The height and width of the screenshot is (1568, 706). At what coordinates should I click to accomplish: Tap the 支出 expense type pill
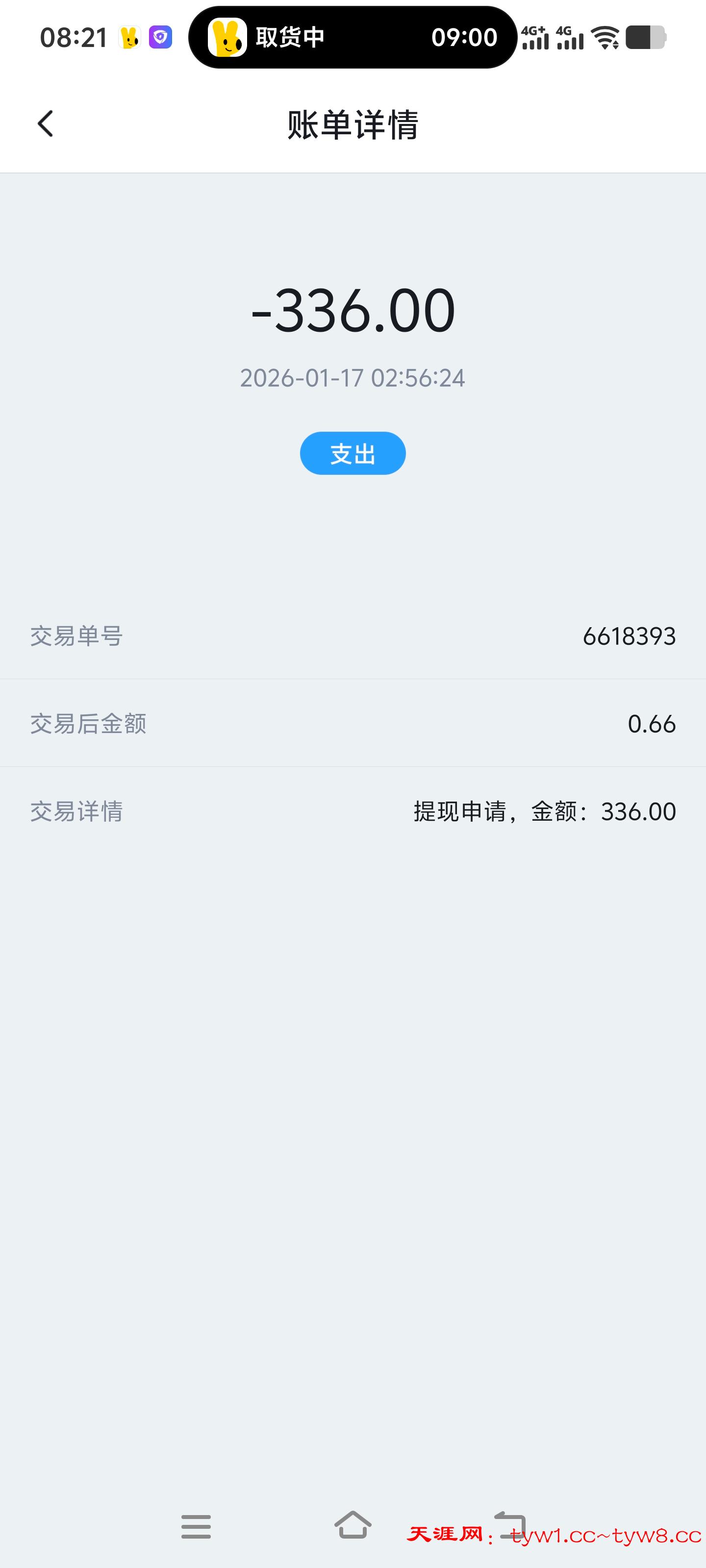point(352,452)
